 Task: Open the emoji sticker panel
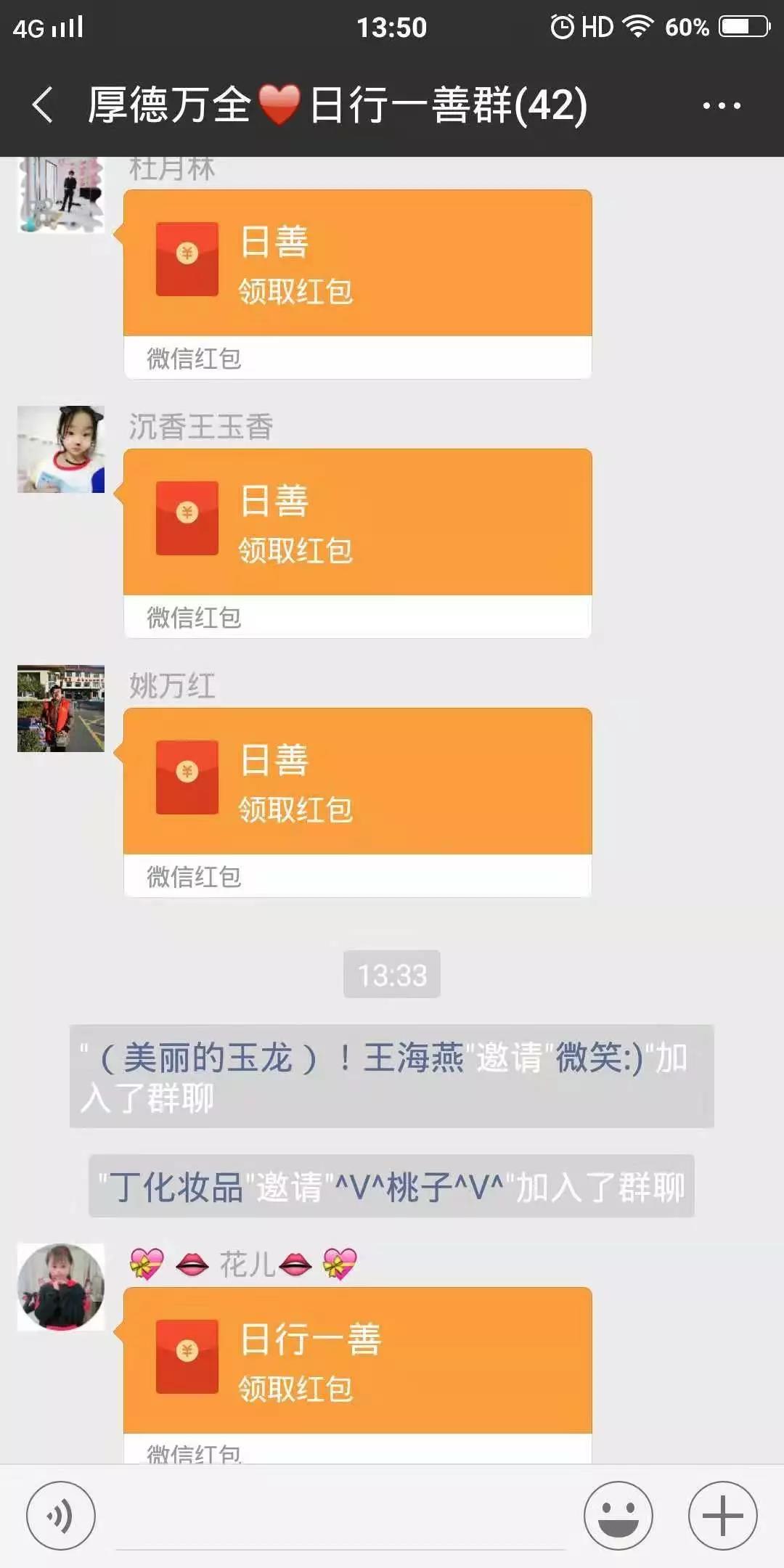[x=618, y=1516]
